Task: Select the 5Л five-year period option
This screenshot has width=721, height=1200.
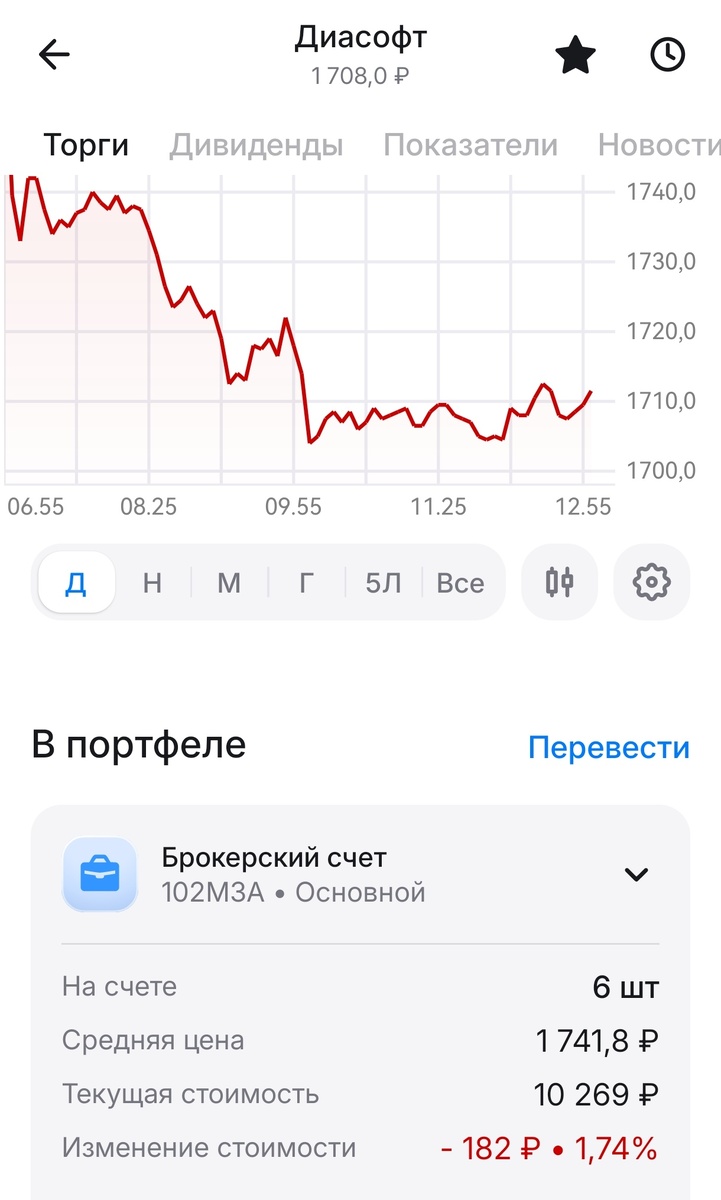Action: click(x=382, y=582)
